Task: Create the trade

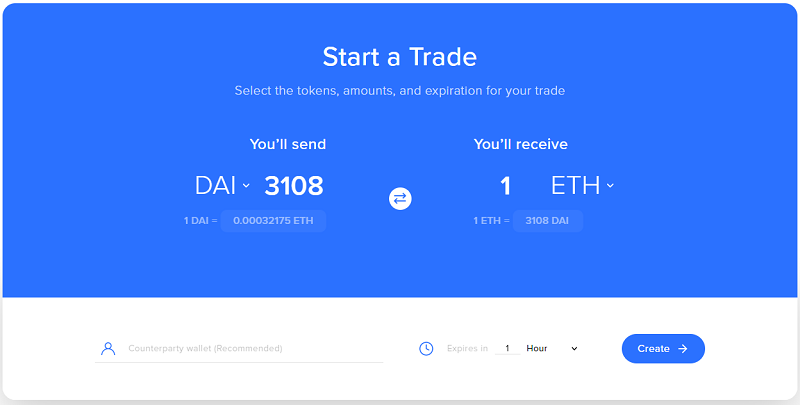Action: click(x=663, y=349)
